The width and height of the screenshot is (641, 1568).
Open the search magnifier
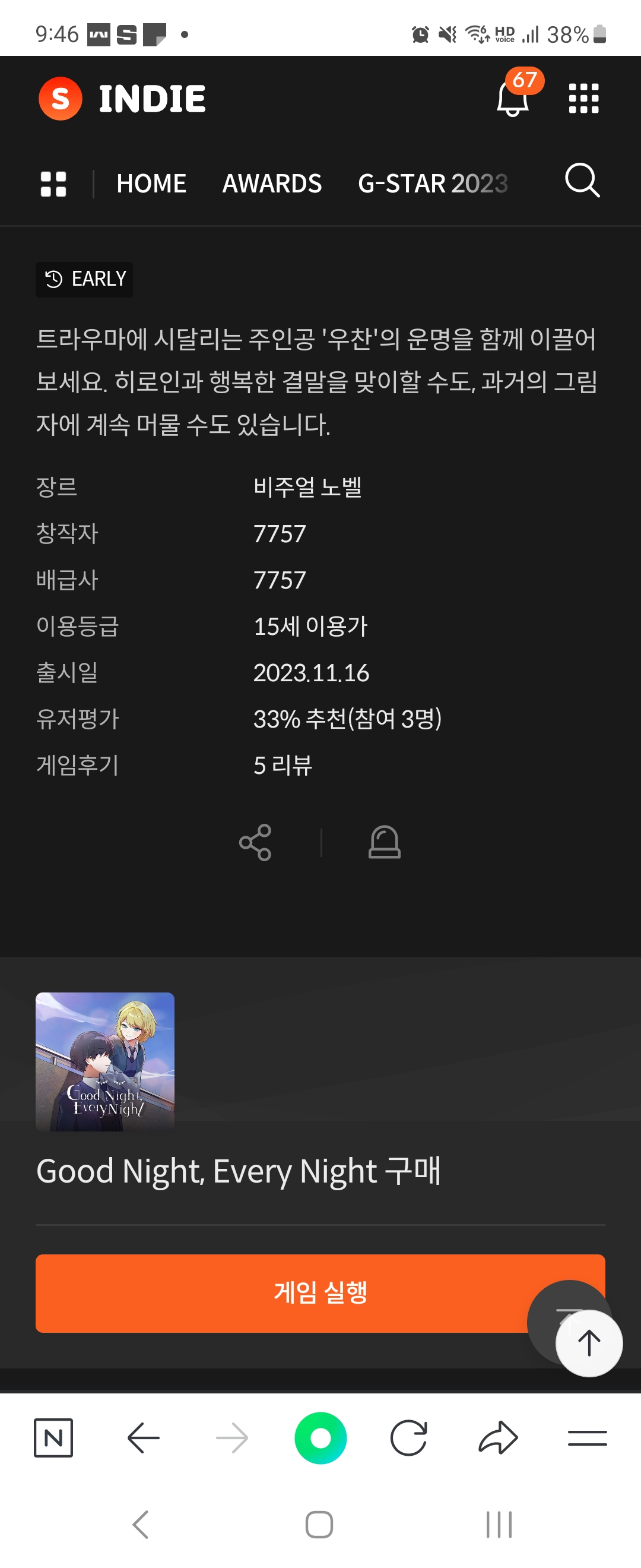point(582,181)
